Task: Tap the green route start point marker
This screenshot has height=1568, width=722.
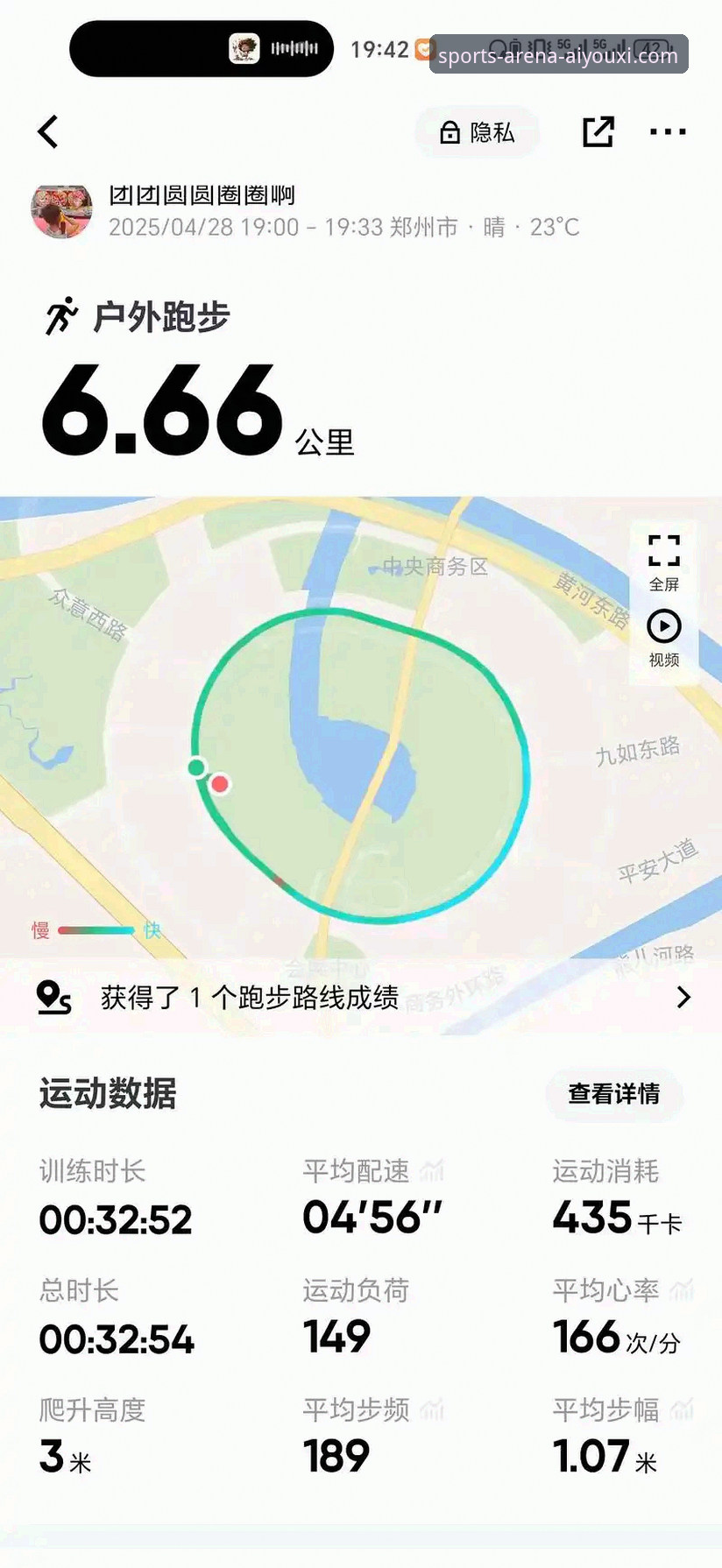Action: [x=196, y=768]
